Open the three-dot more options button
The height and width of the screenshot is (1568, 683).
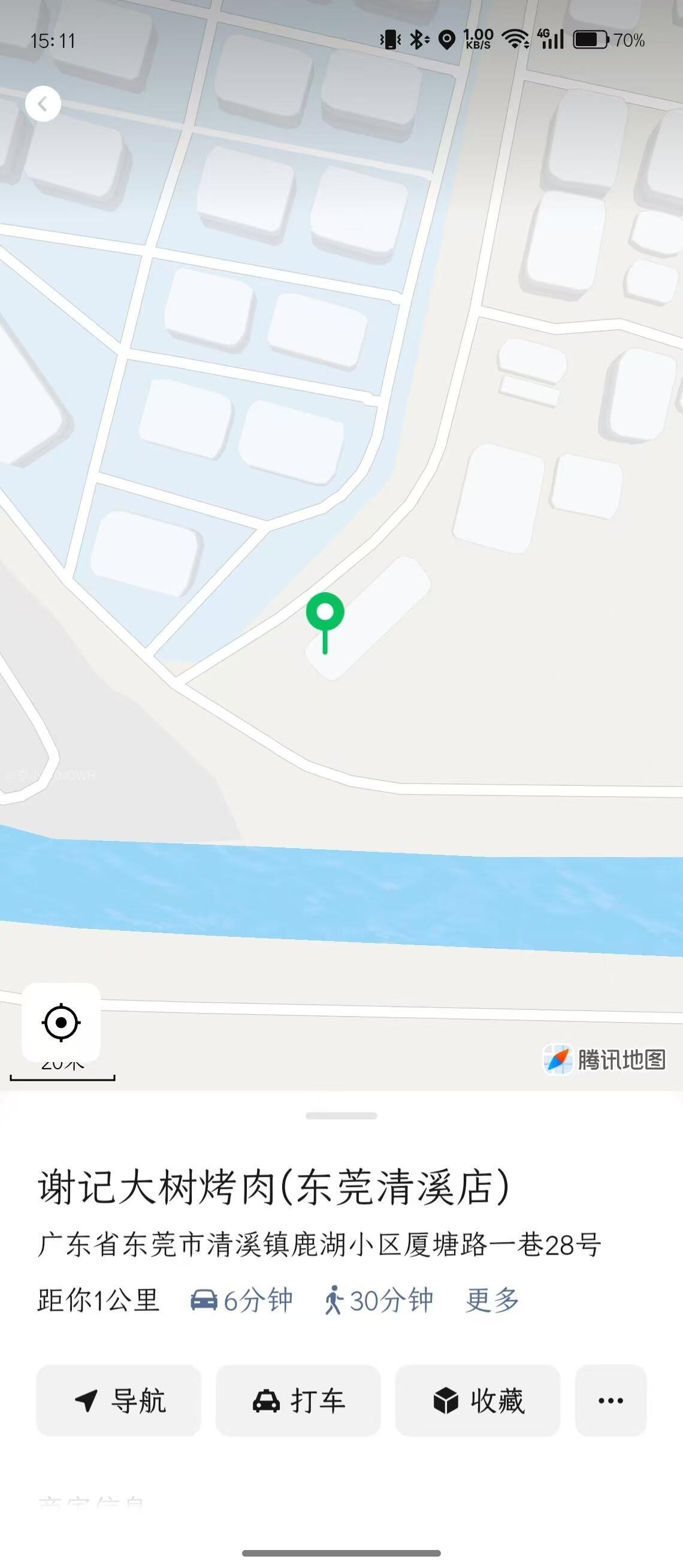coord(611,1401)
